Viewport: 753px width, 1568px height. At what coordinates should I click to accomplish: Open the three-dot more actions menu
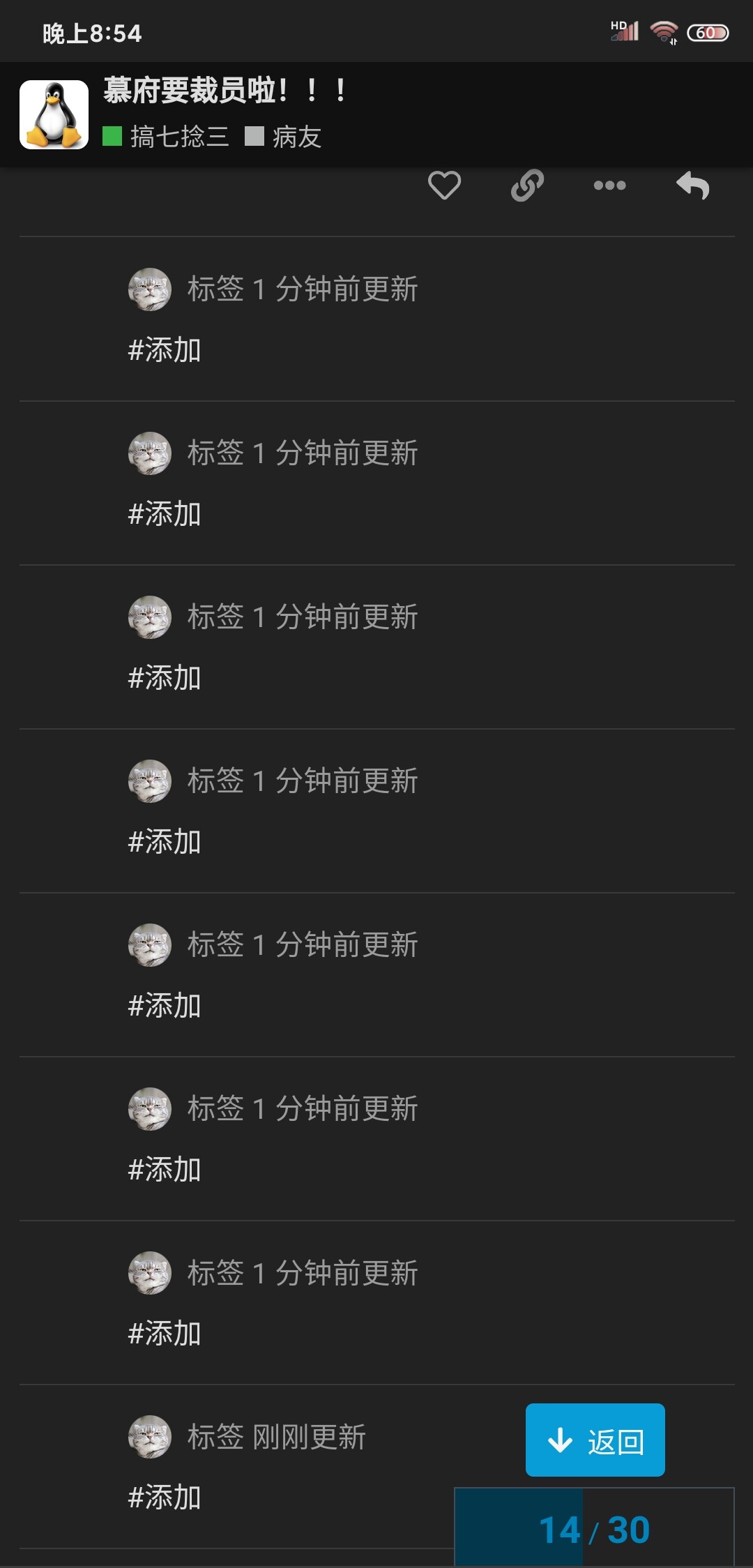(x=609, y=186)
